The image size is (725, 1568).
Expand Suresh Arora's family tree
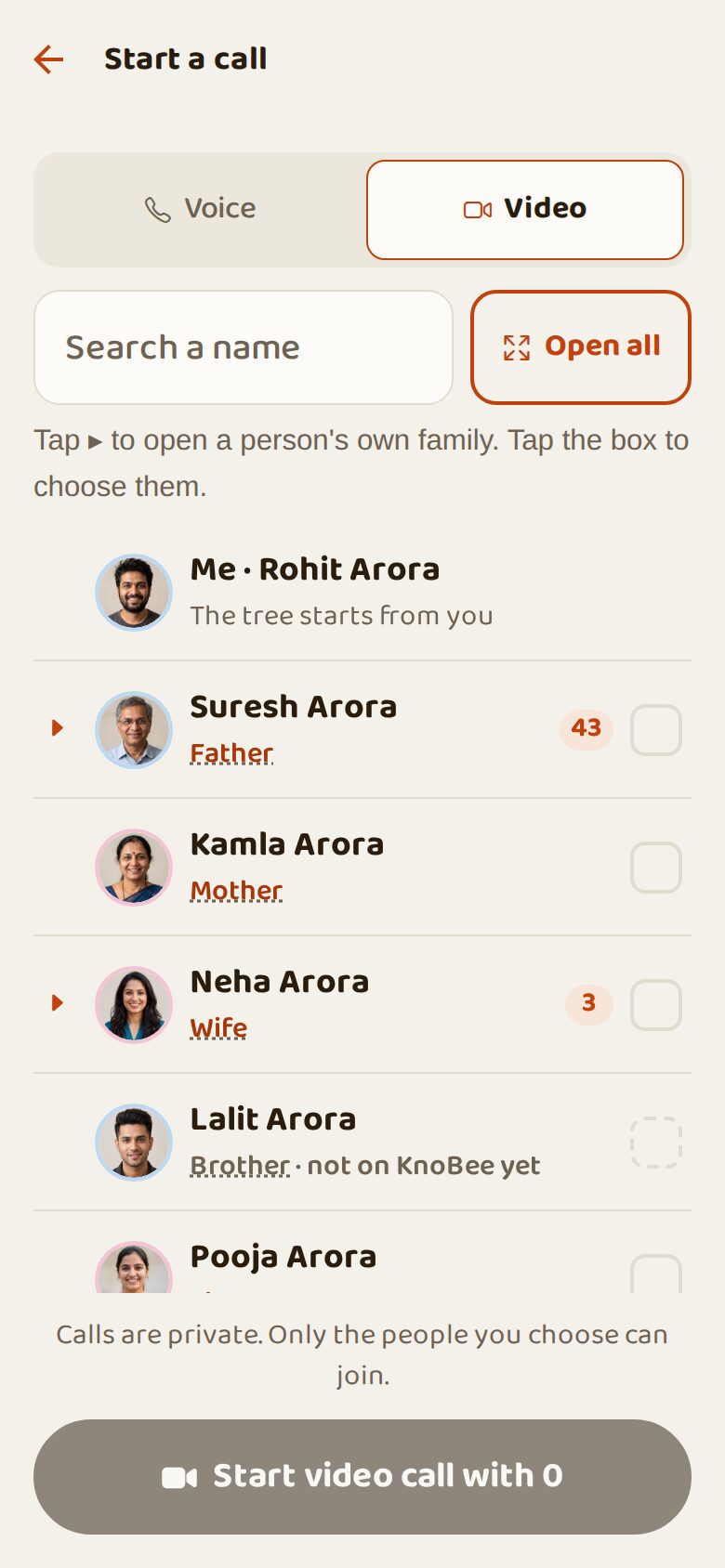(x=58, y=728)
